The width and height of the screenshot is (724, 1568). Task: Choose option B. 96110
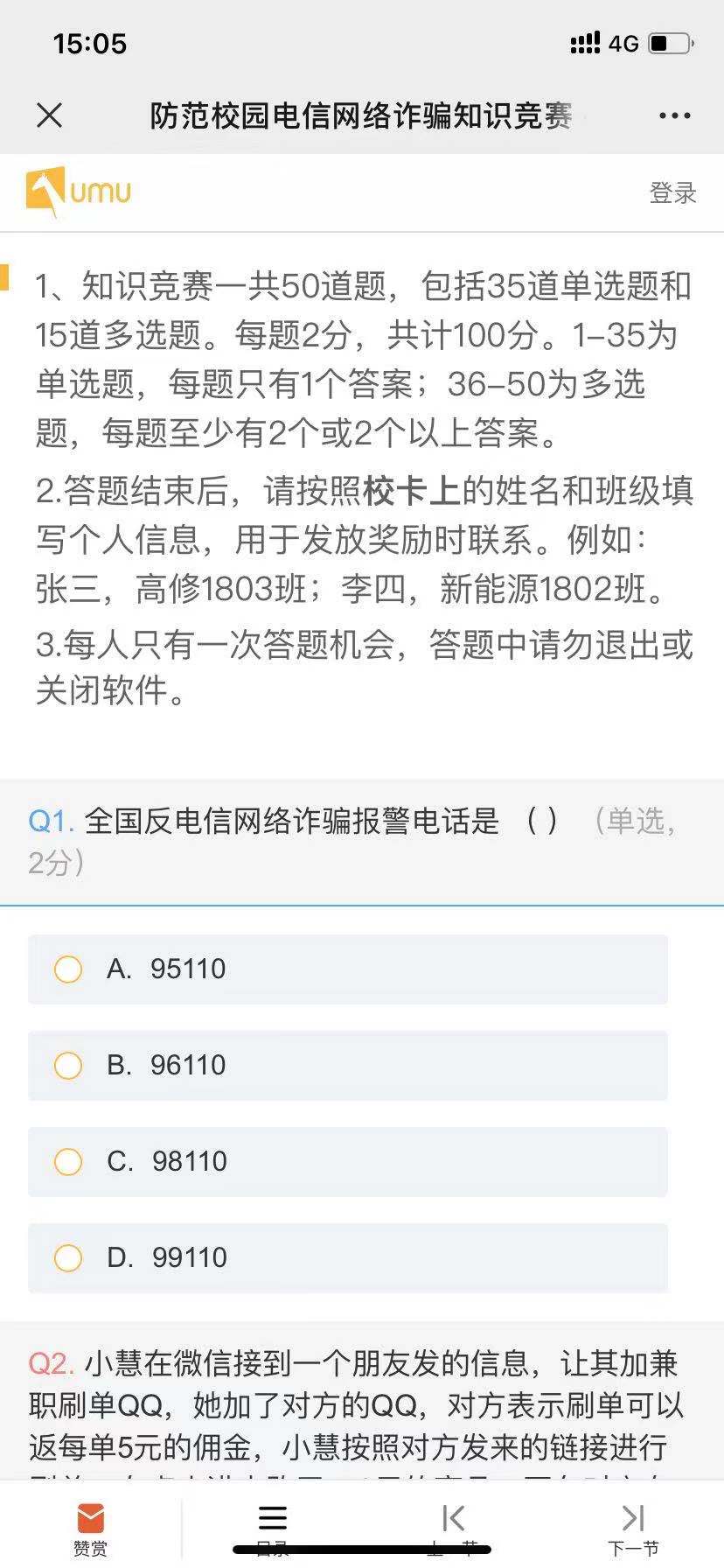click(348, 1066)
